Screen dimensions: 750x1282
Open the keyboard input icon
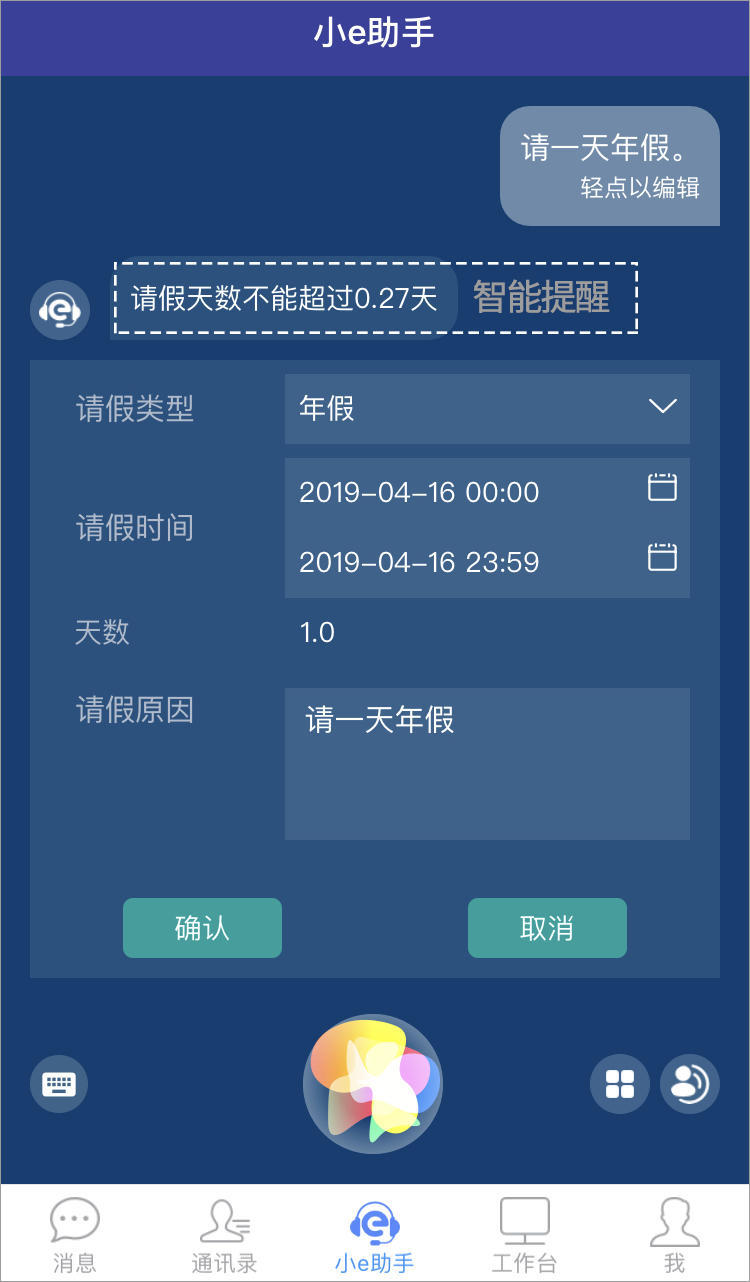coord(58,1083)
